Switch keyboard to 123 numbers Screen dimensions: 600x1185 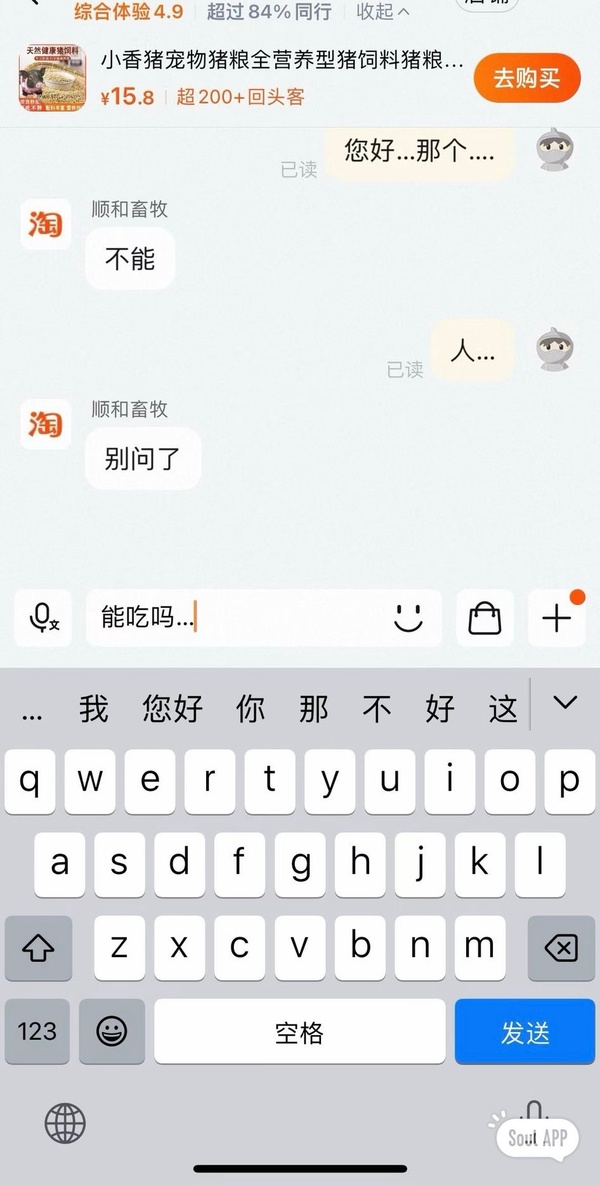pyautogui.click(x=37, y=1031)
